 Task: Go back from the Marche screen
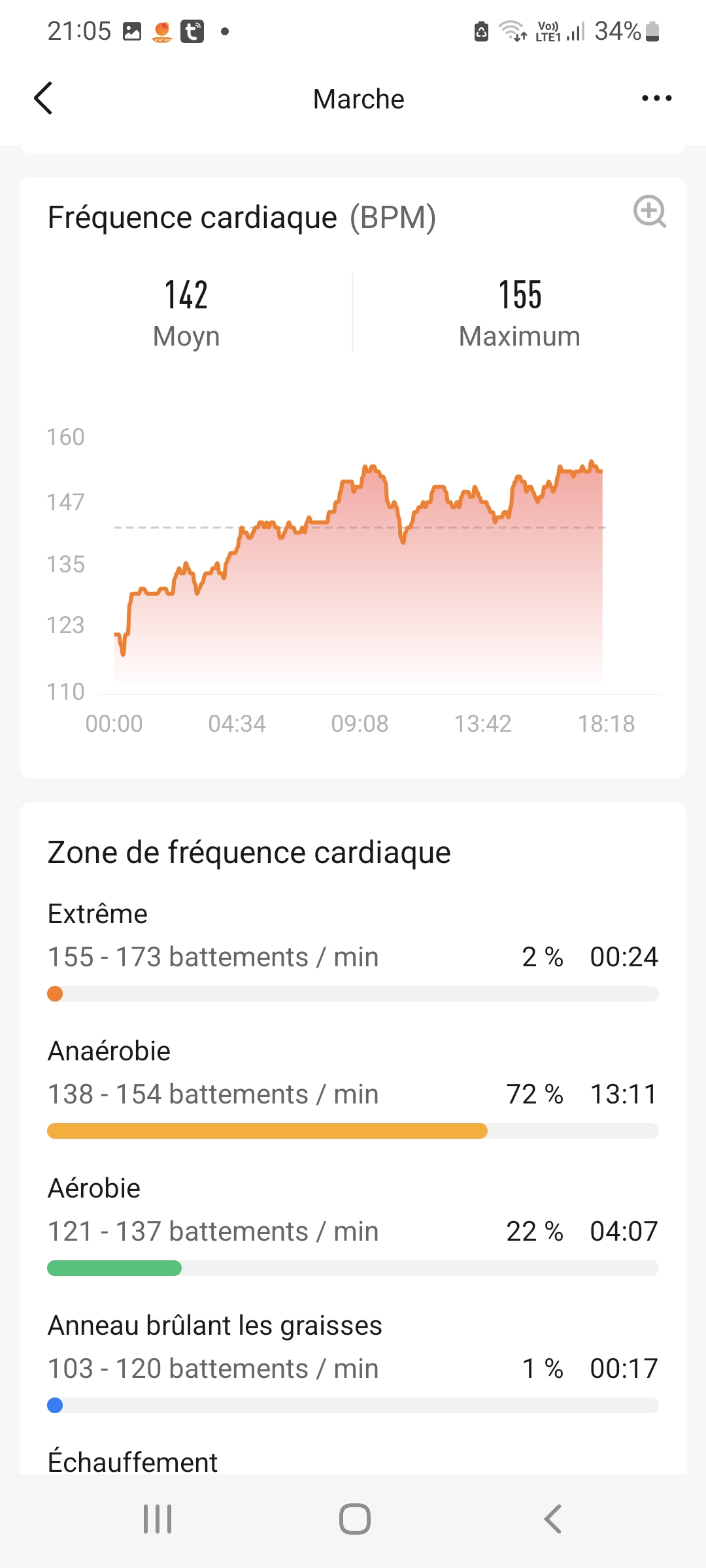pos(43,99)
